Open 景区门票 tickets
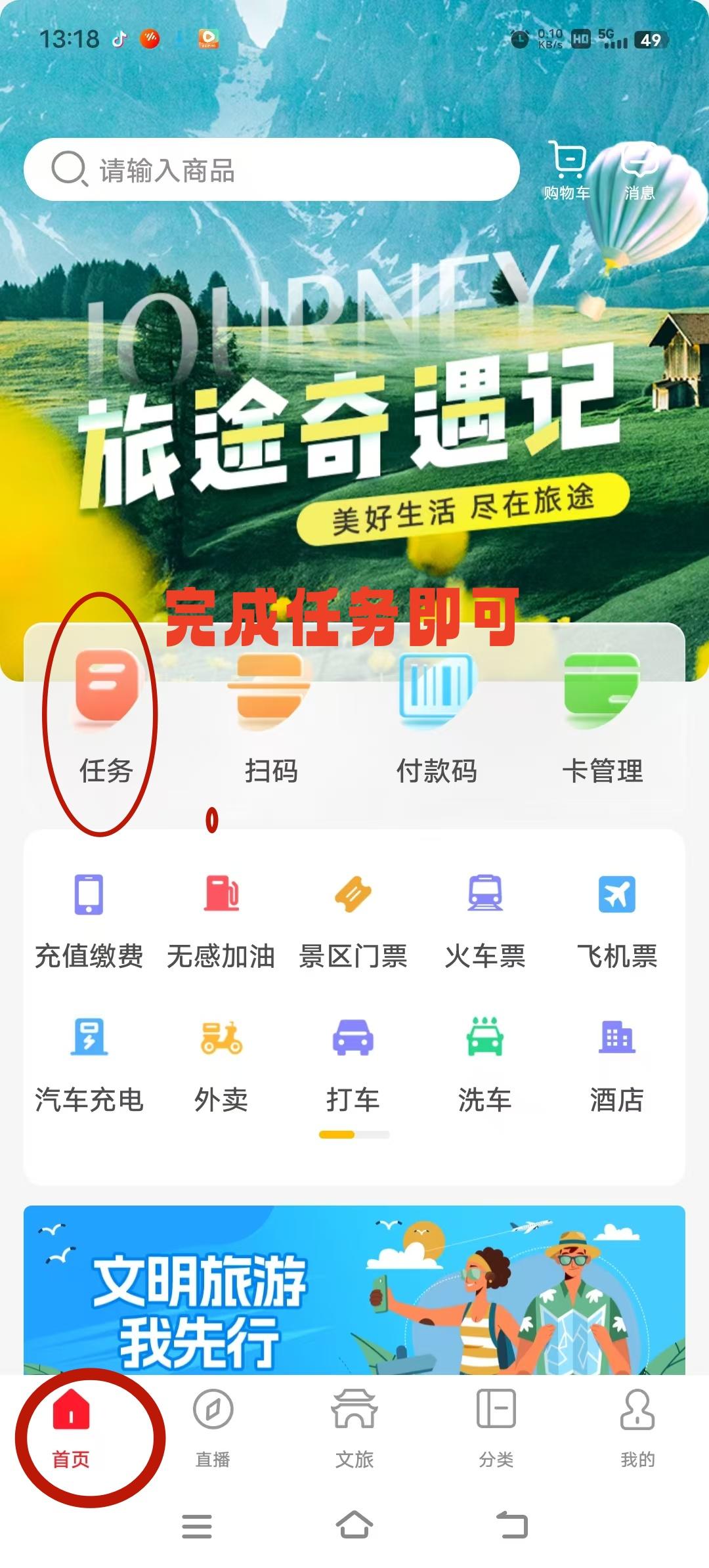This screenshot has width=709, height=1568. [x=353, y=922]
